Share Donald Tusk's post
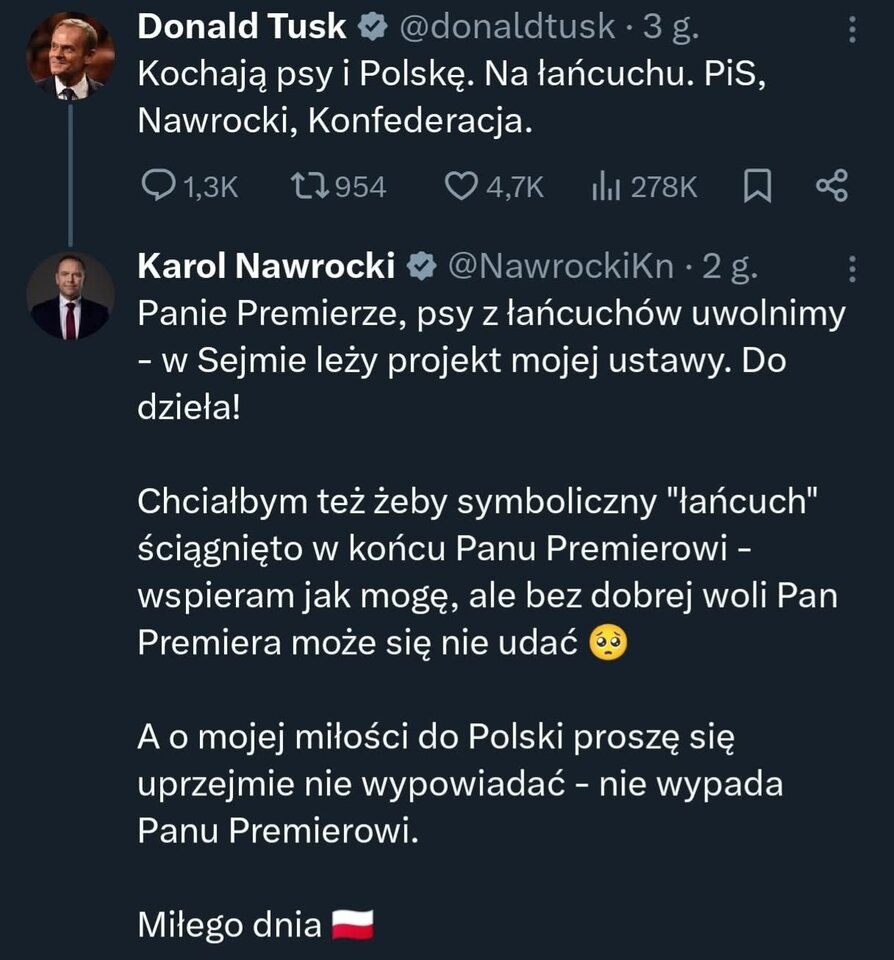 (x=832, y=186)
